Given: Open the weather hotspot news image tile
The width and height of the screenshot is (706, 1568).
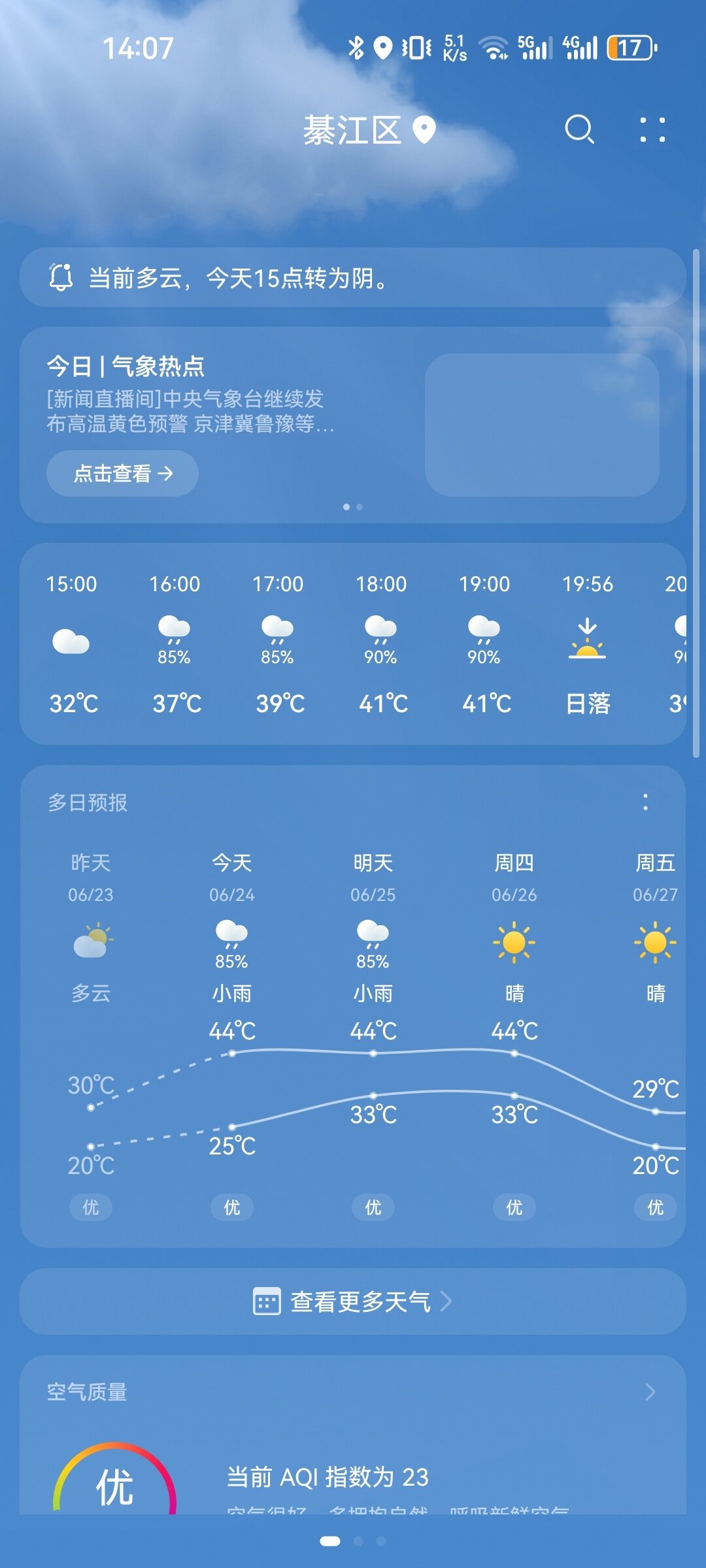Looking at the screenshot, I should click(542, 425).
